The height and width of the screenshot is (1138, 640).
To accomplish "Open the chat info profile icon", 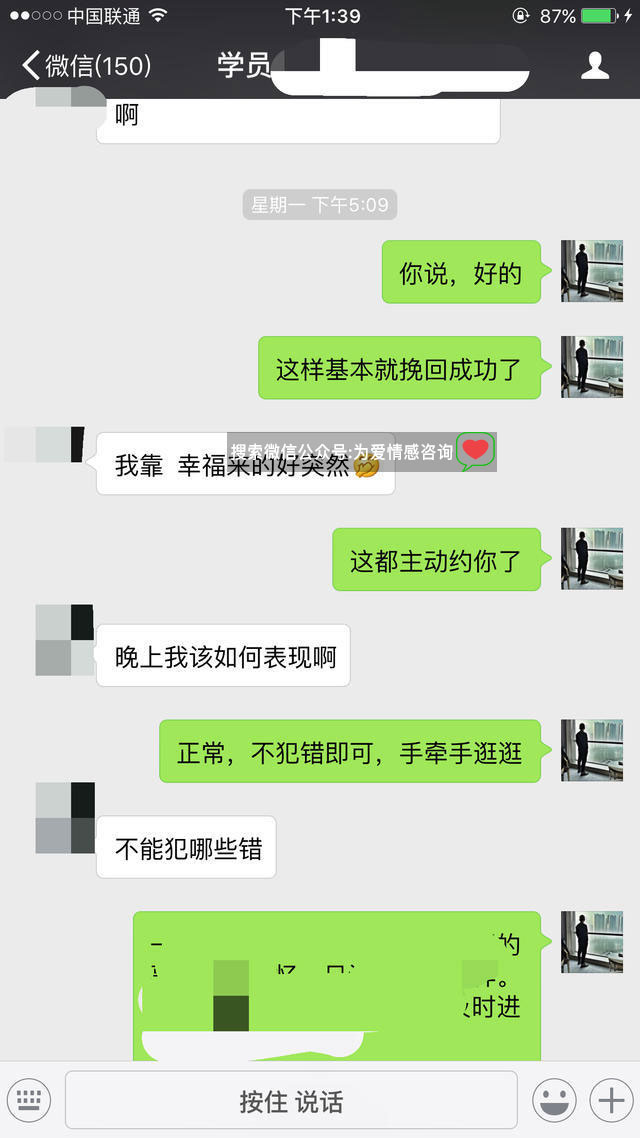I will tap(595, 66).
